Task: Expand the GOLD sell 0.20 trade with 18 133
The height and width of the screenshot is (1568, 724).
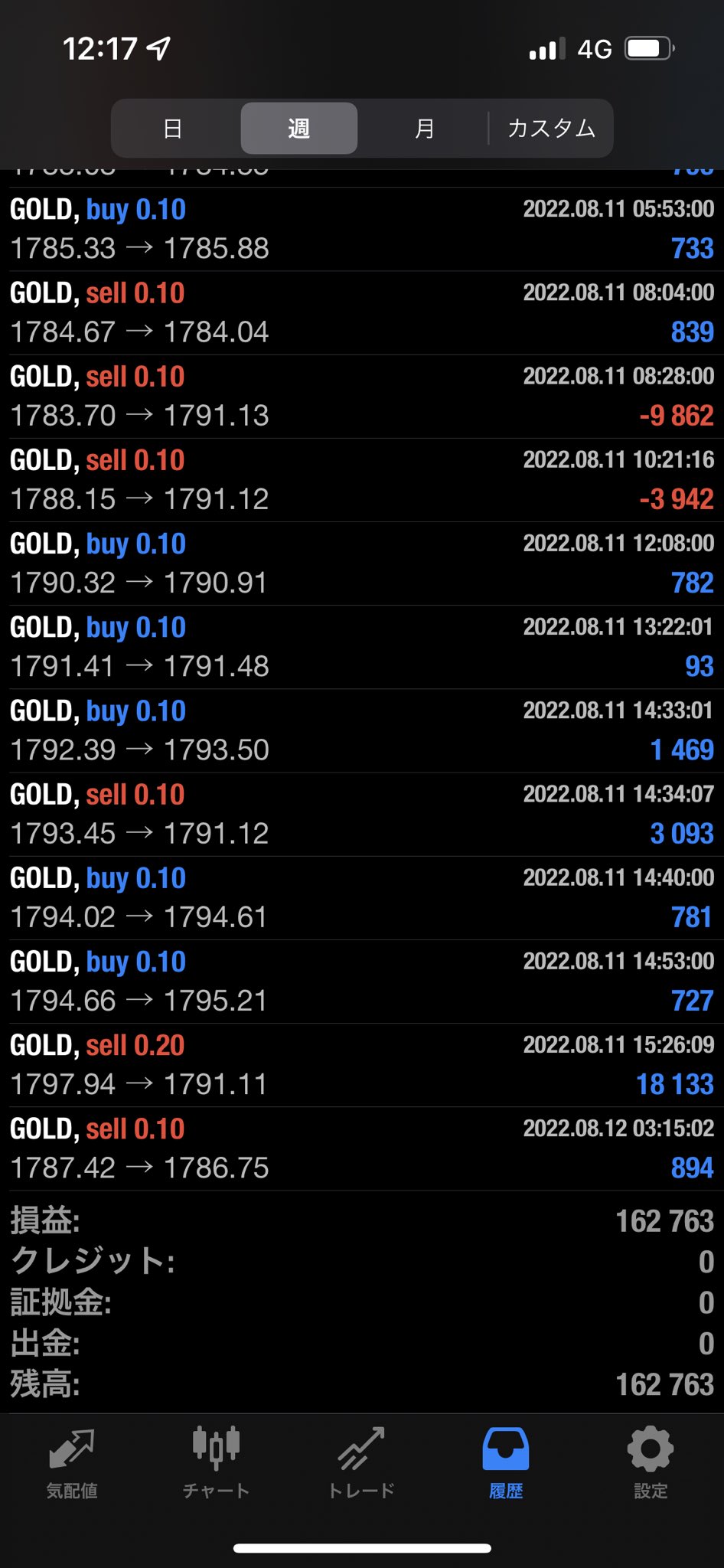Action: (x=362, y=1065)
